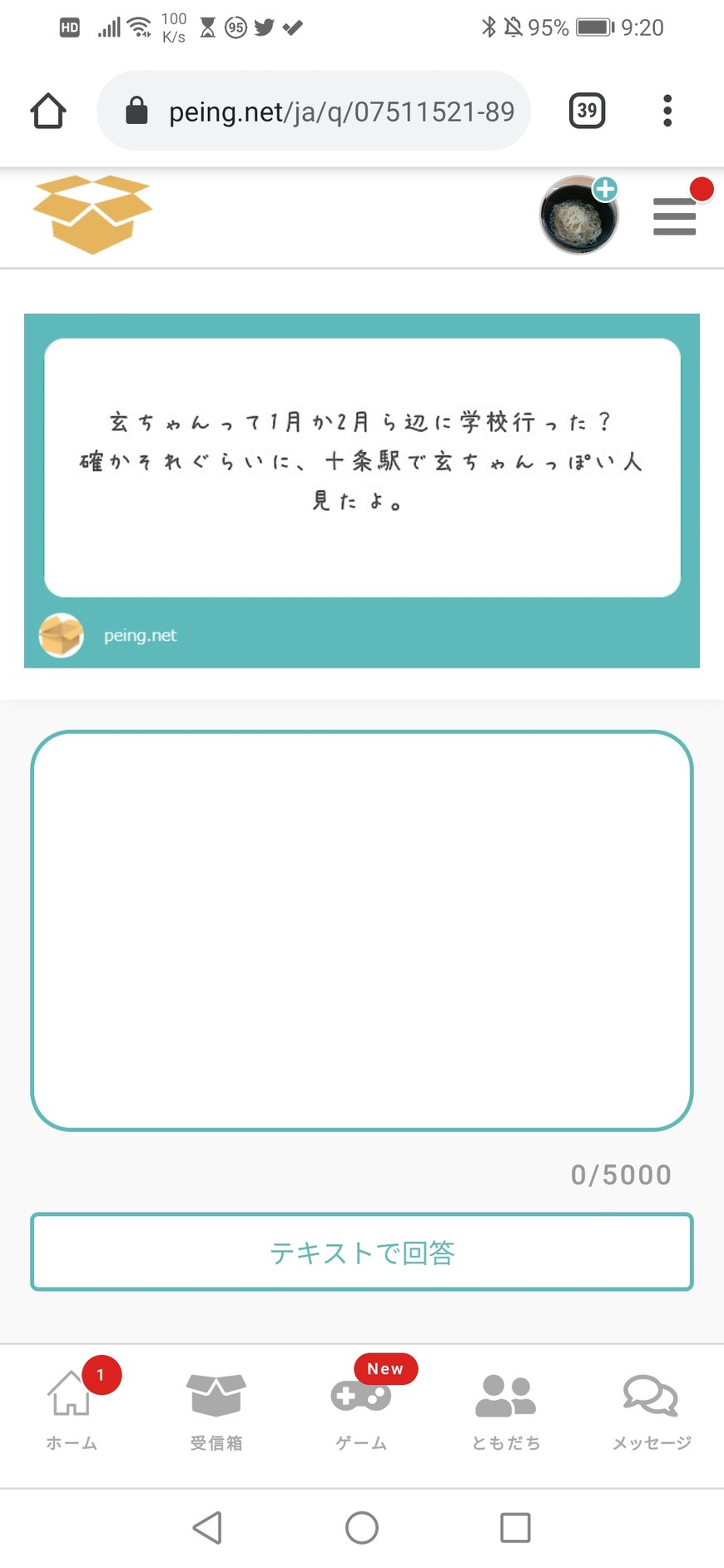This screenshot has width=724, height=1568.
Task: Open the hamburger menu
Action: tap(675, 216)
